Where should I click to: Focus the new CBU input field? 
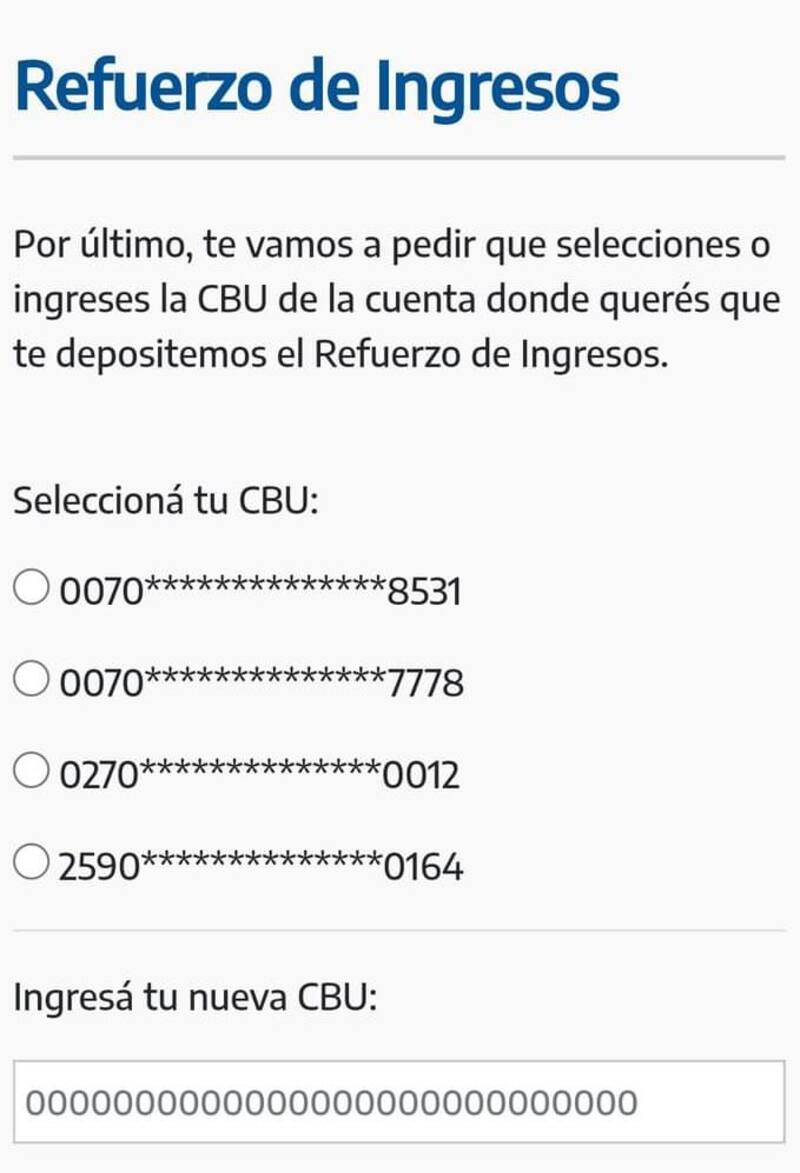[399, 1102]
